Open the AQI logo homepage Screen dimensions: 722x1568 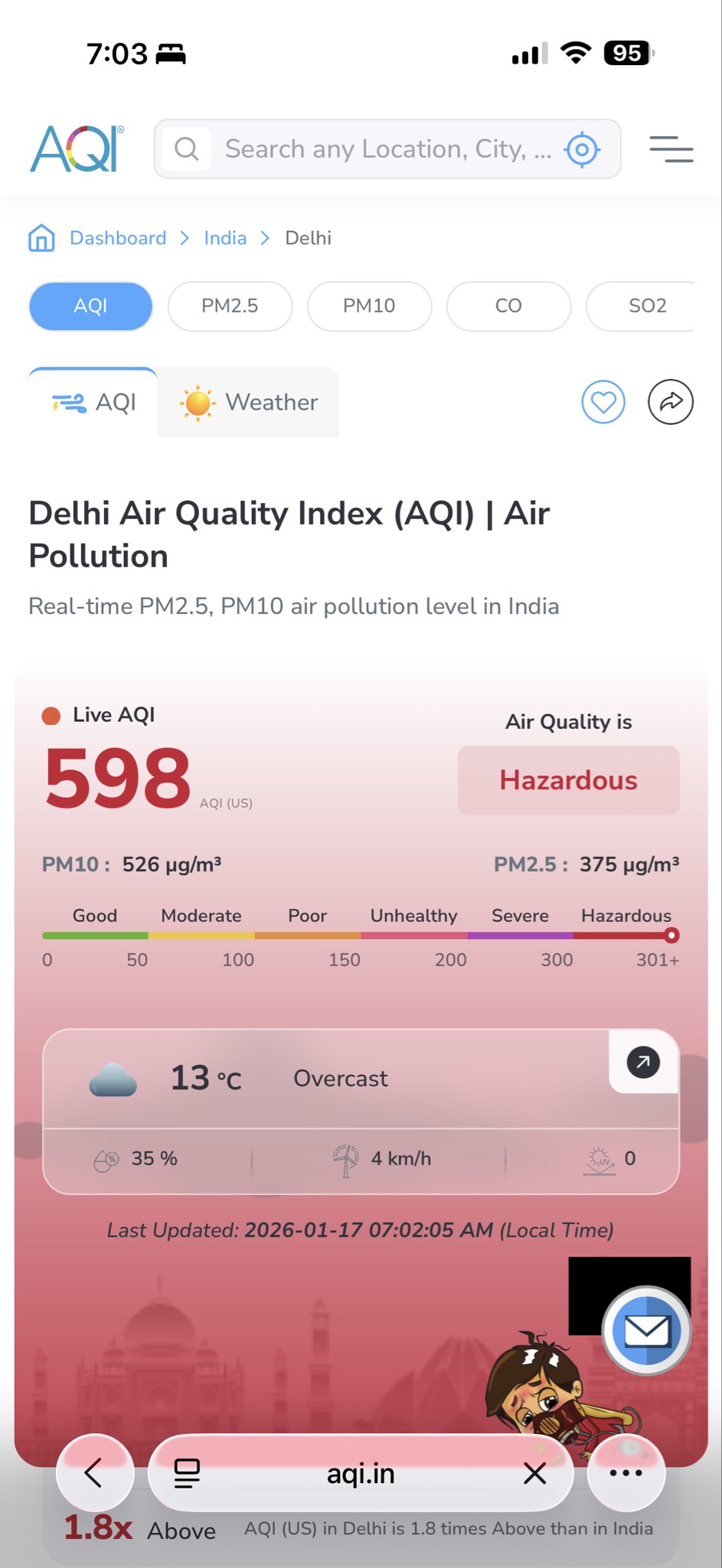[77, 149]
